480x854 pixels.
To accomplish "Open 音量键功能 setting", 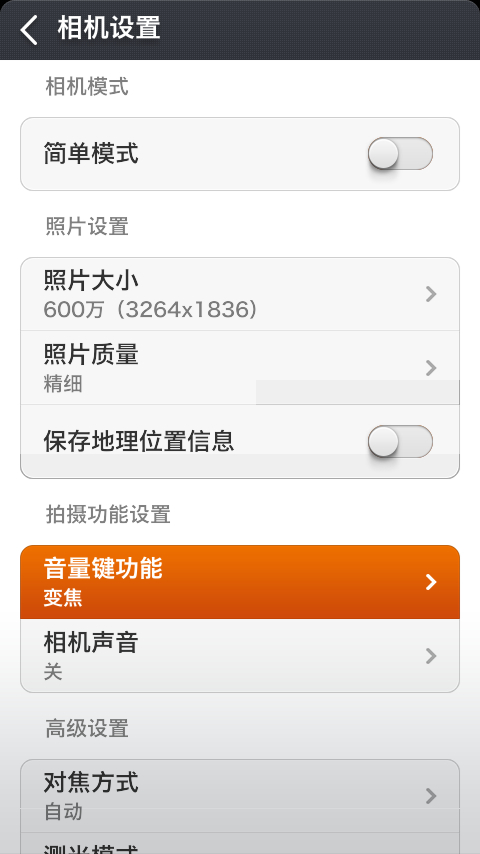I will (240, 582).
